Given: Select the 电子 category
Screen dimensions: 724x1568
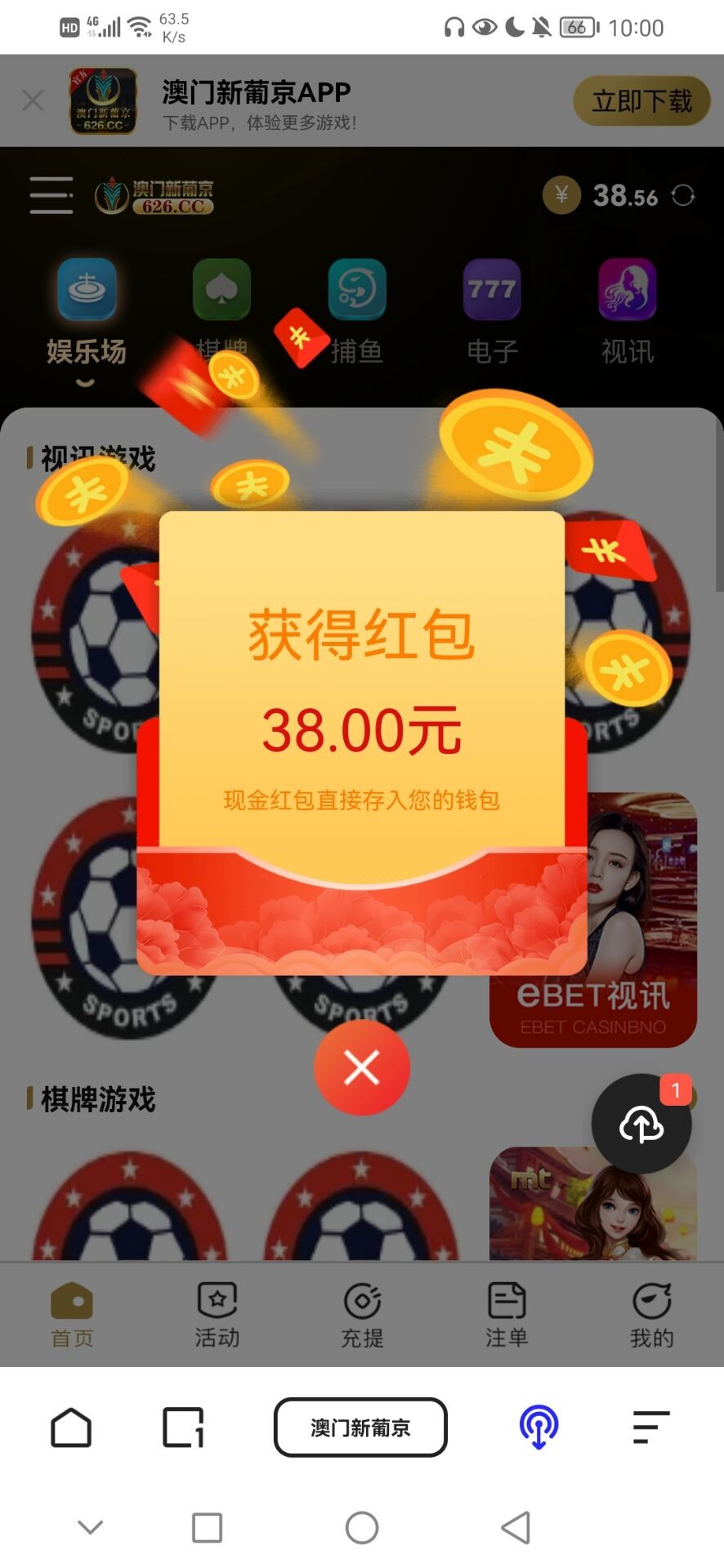Looking at the screenshot, I should tap(492, 312).
